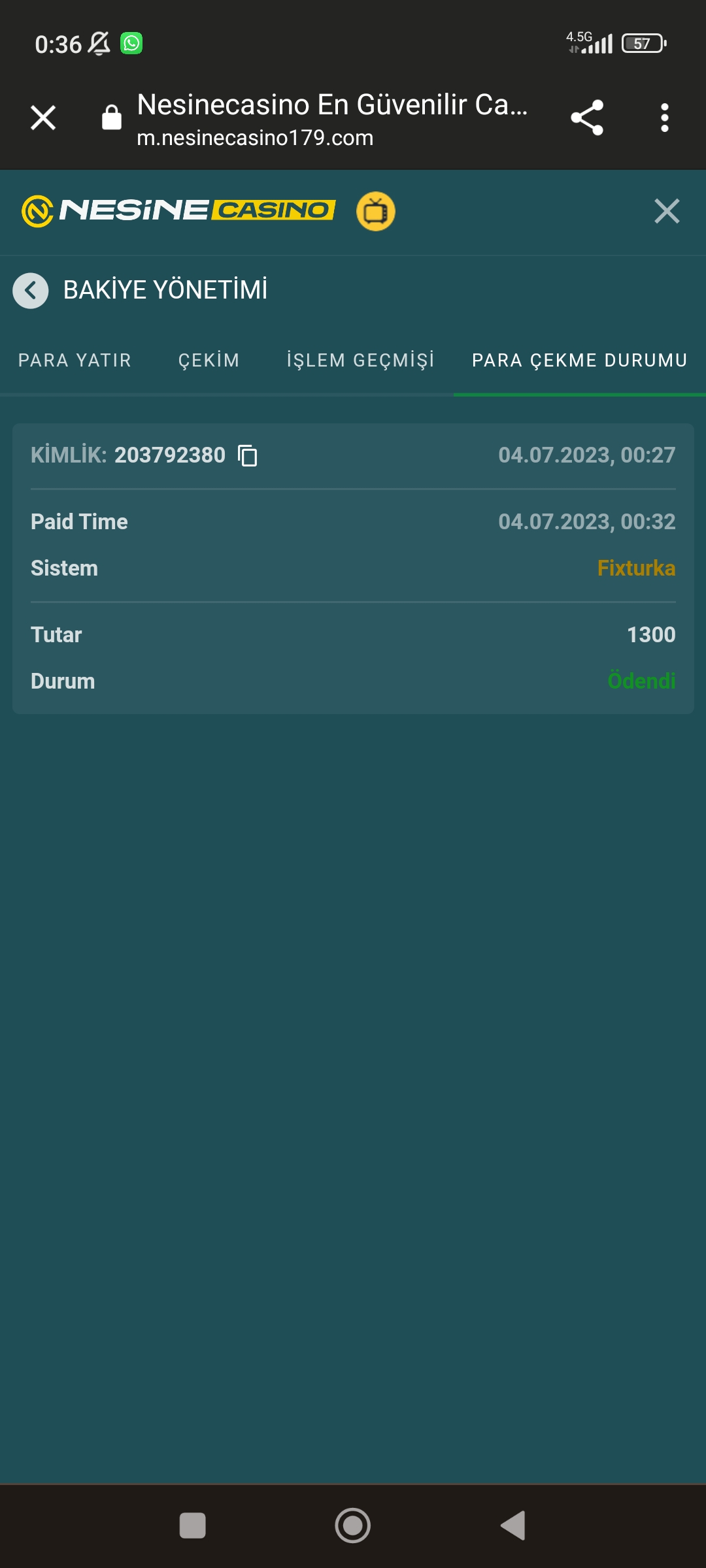
Task: Select the Fixturka system label
Action: pyautogui.click(x=637, y=568)
